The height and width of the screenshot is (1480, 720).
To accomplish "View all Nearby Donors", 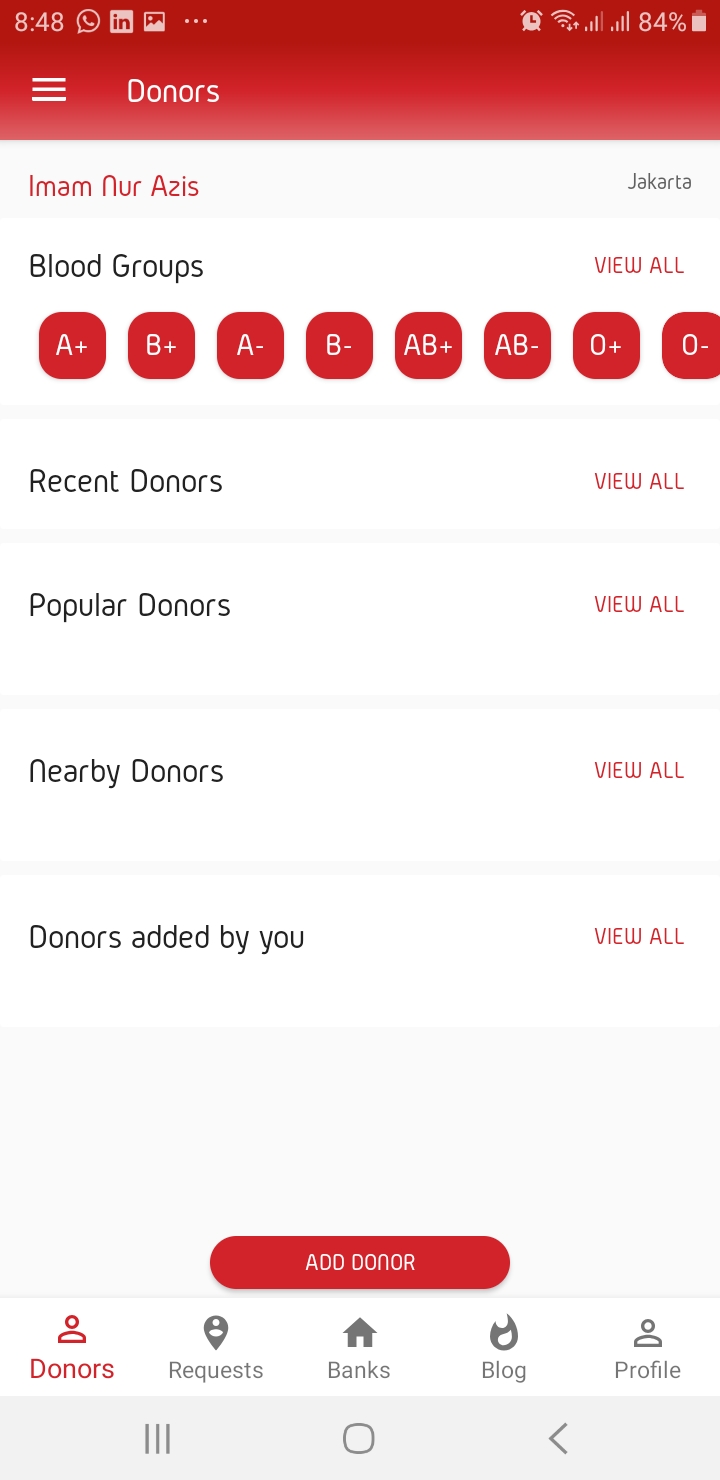I will pyautogui.click(x=639, y=771).
